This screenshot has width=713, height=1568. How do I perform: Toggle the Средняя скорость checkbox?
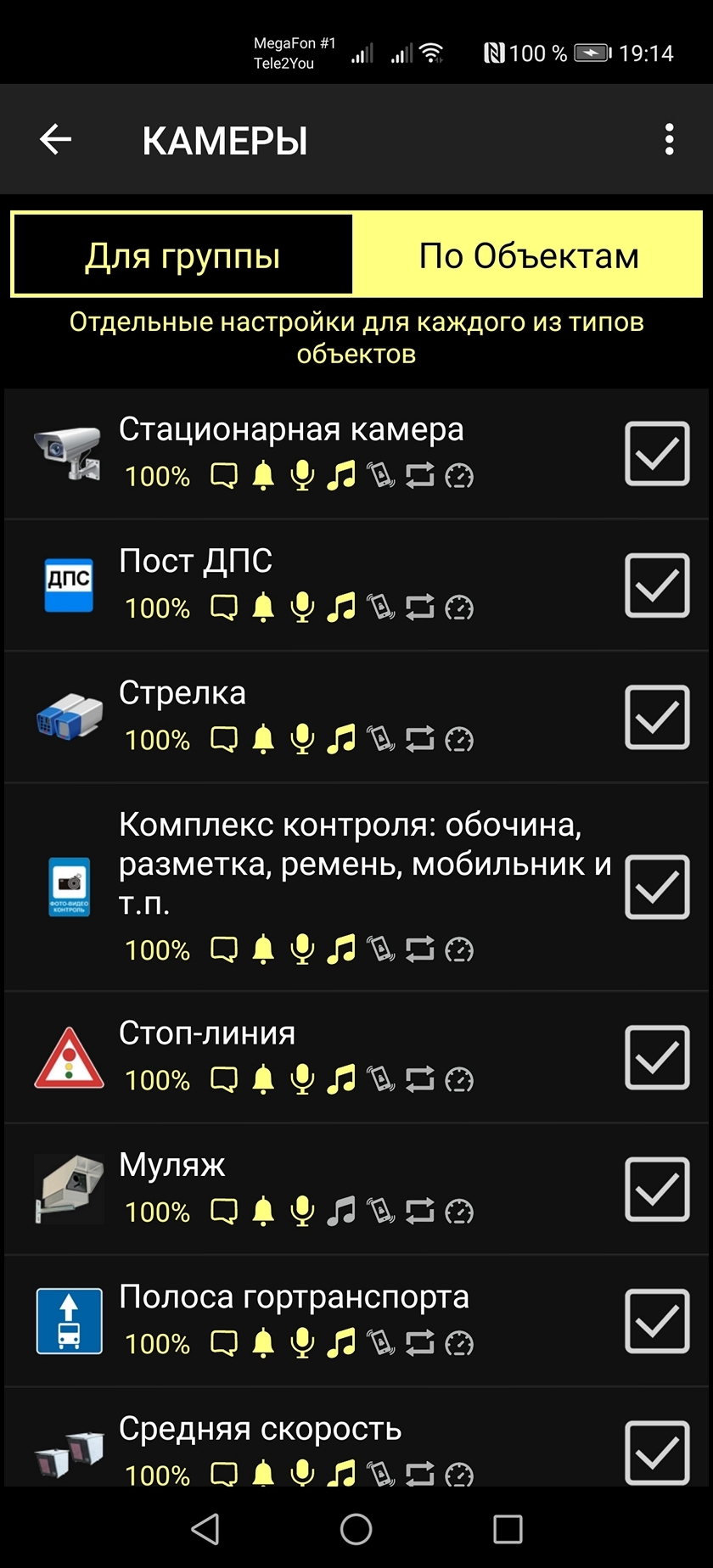657,1452
